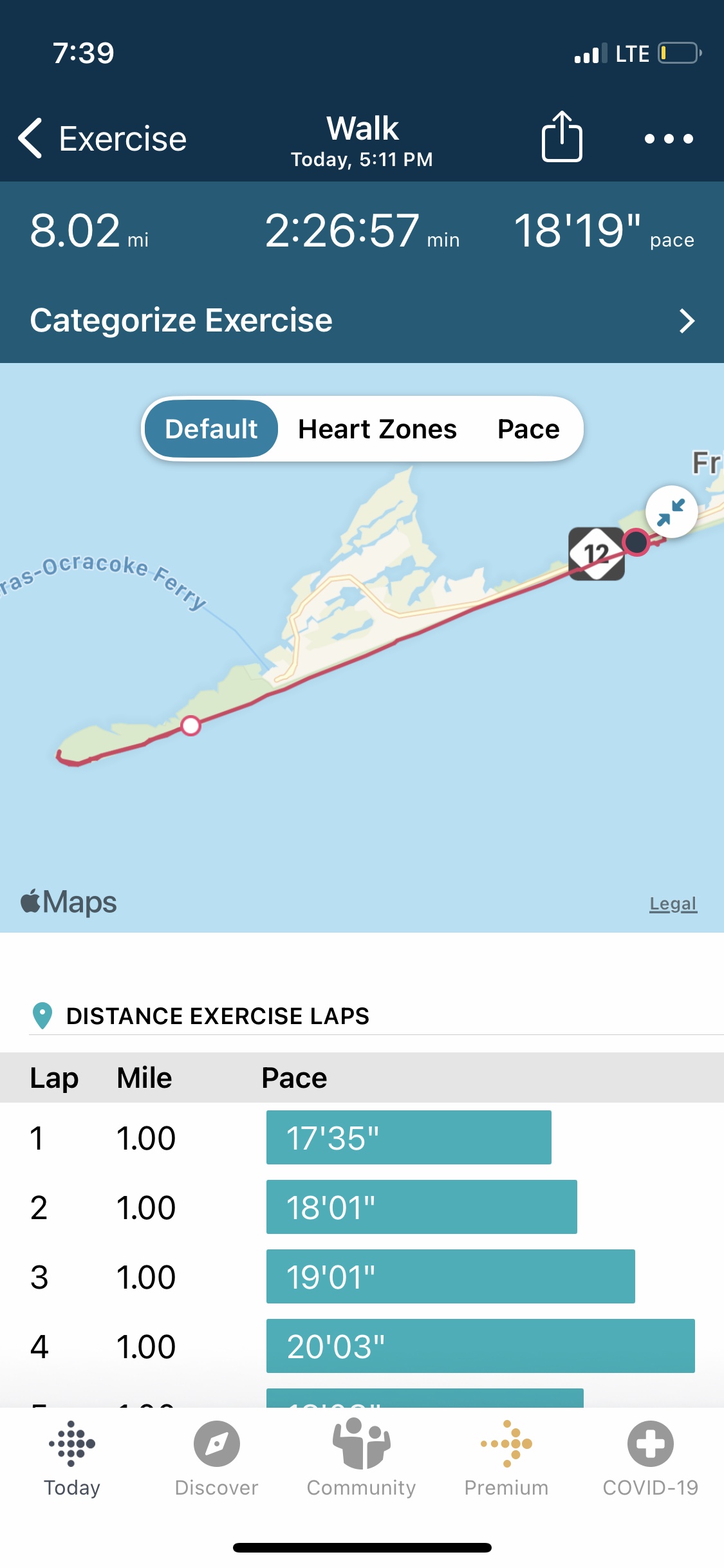Select the Default map view

click(x=211, y=429)
